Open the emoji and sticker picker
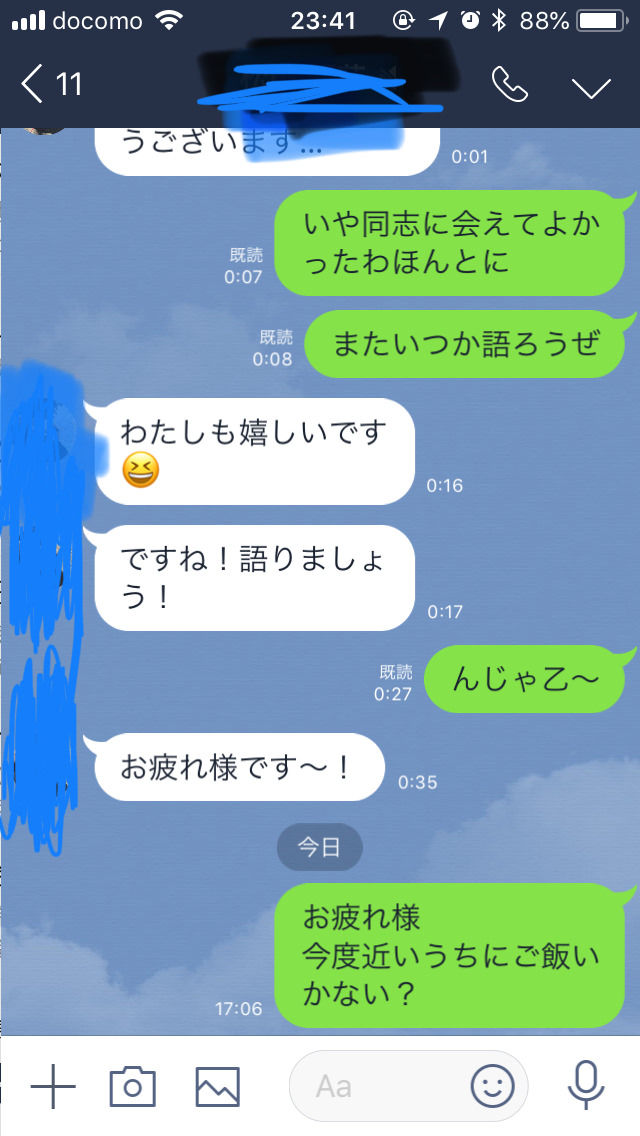Image resolution: width=640 pixels, height=1136 pixels. click(492, 1086)
